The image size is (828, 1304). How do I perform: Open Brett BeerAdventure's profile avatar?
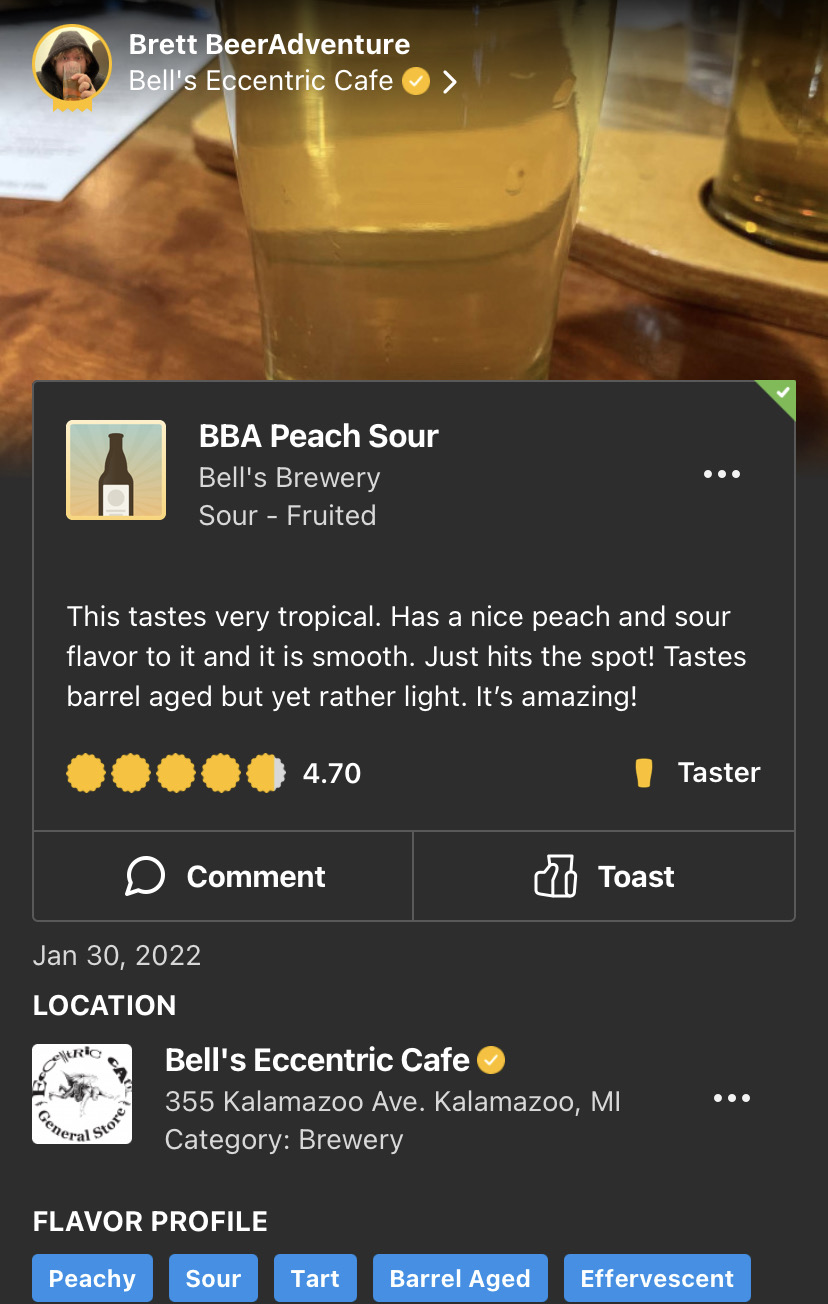tap(71, 64)
